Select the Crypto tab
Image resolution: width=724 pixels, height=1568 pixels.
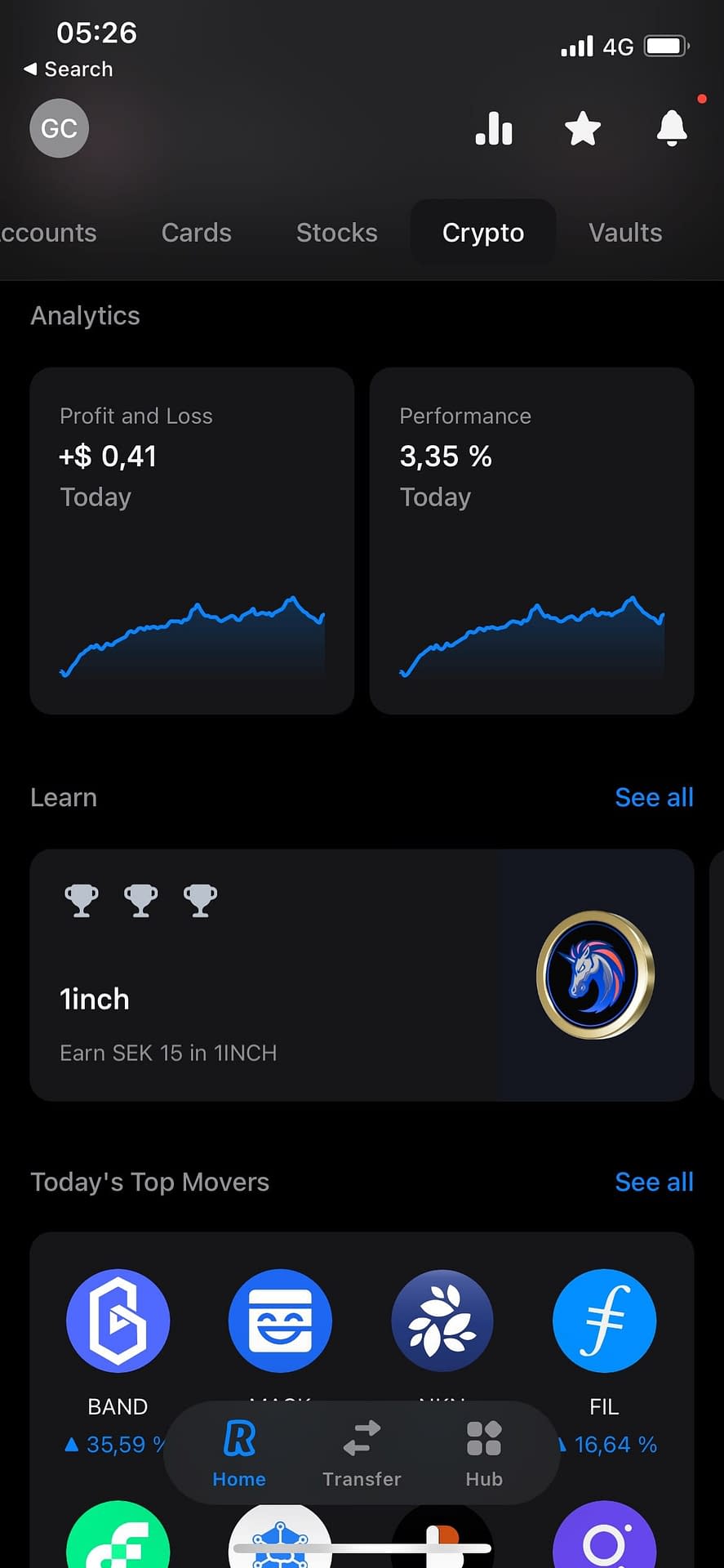pos(483,233)
